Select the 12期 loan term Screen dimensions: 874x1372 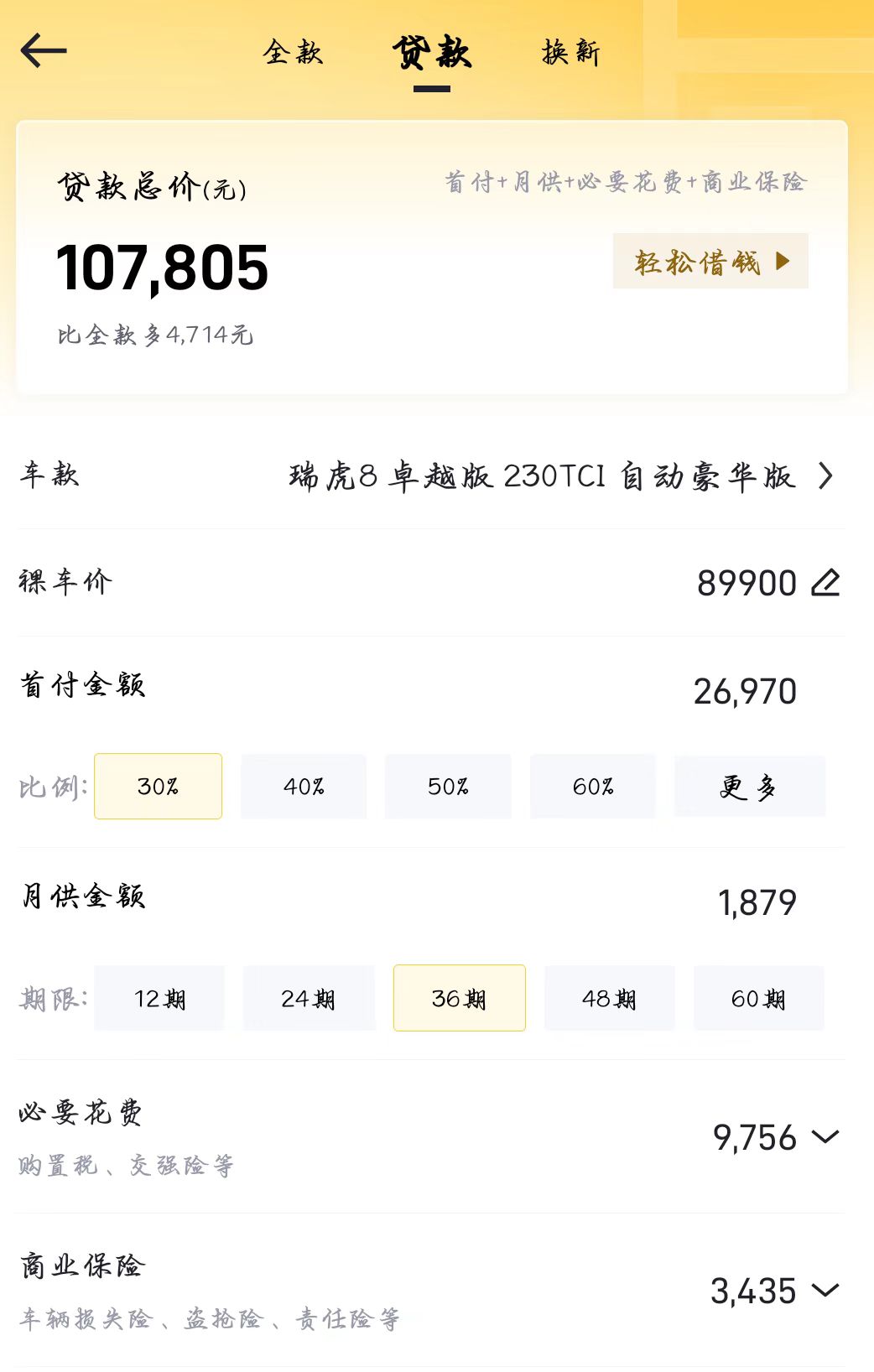[159, 999]
